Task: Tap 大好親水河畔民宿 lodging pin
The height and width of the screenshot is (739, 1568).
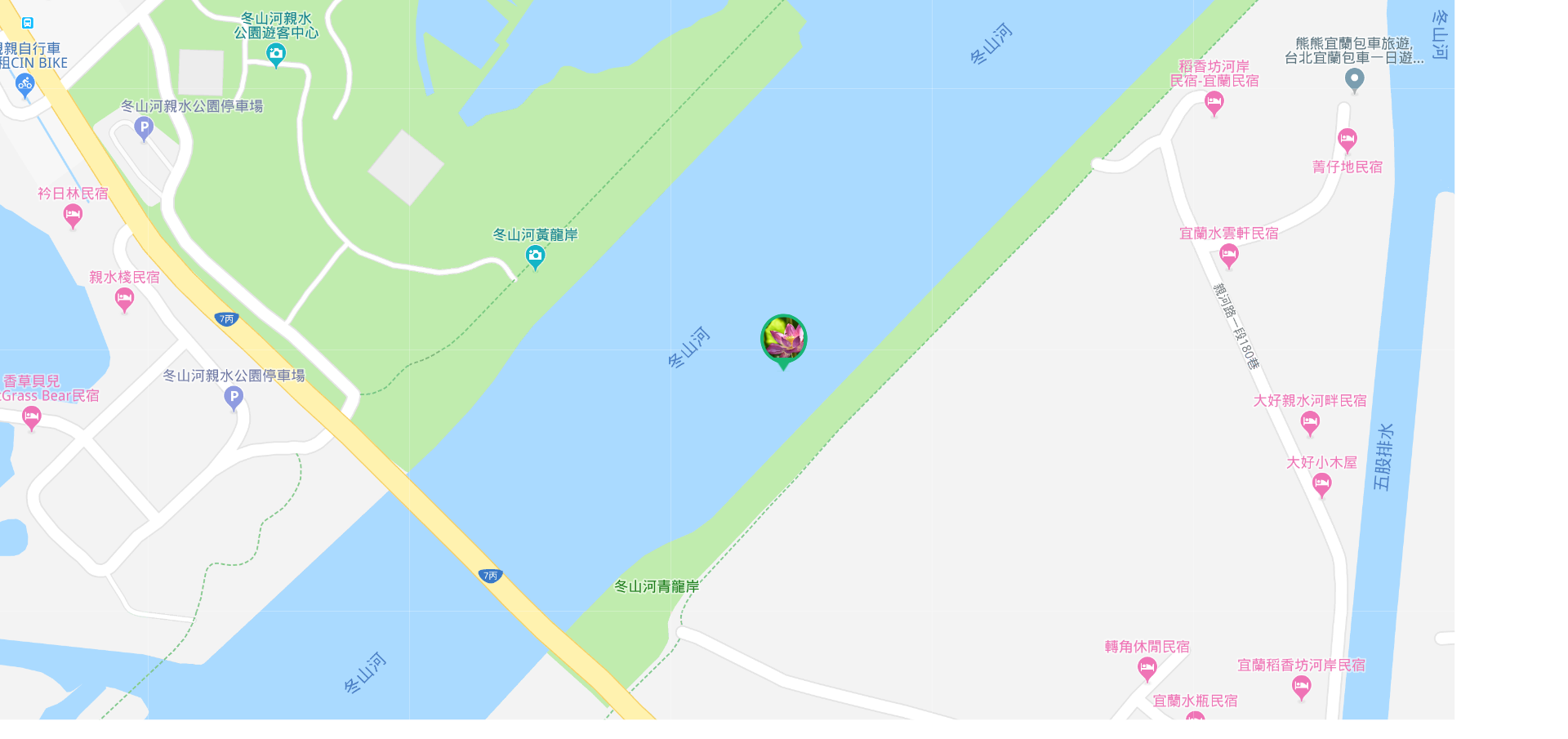Action: 1310,423
